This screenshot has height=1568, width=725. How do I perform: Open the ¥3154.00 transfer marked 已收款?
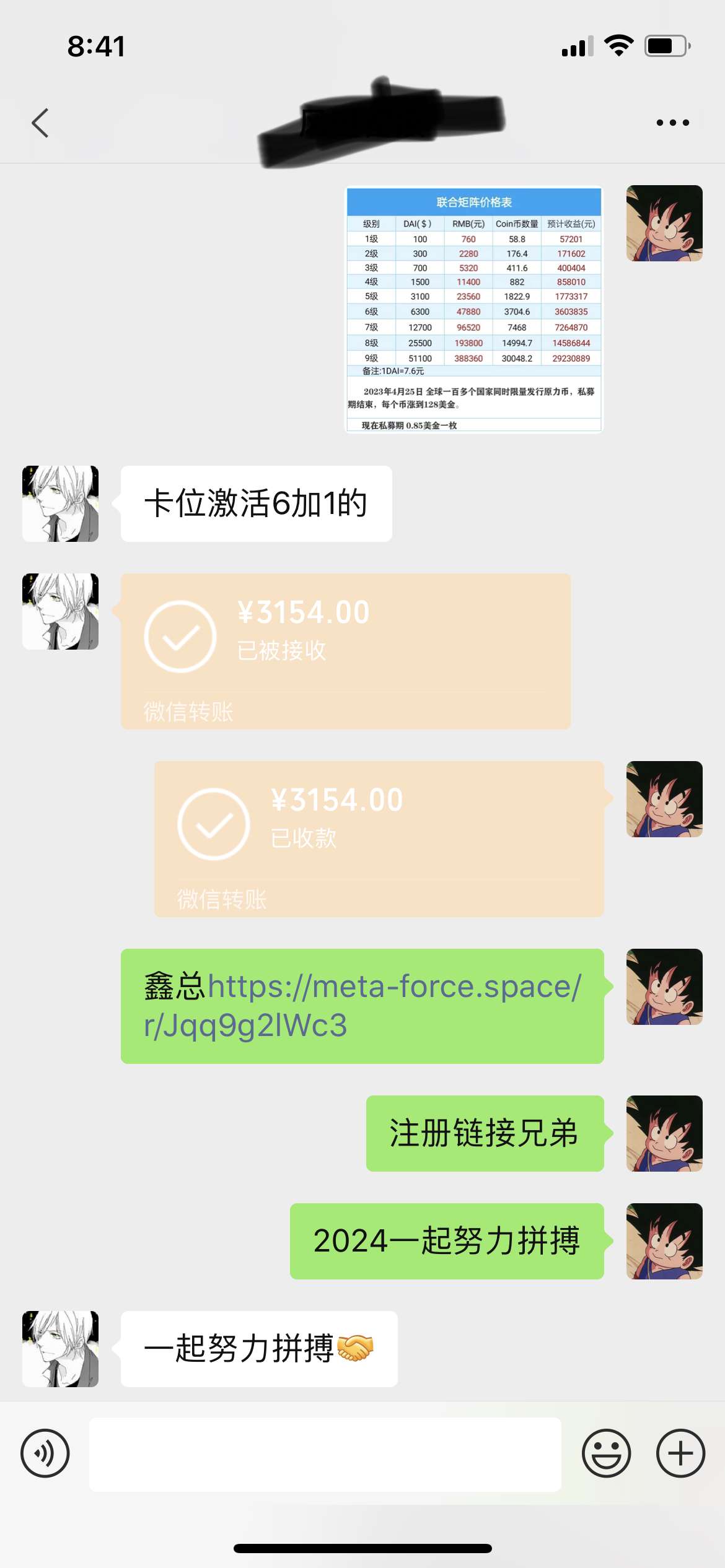pyautogui.click(x=379, y=838)
